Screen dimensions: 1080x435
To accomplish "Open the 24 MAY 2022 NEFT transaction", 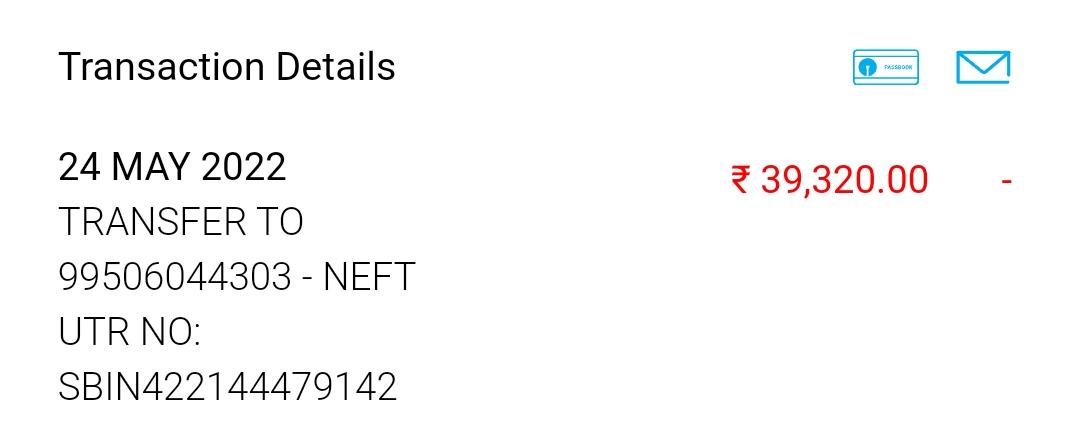I will tap(236, 276).
